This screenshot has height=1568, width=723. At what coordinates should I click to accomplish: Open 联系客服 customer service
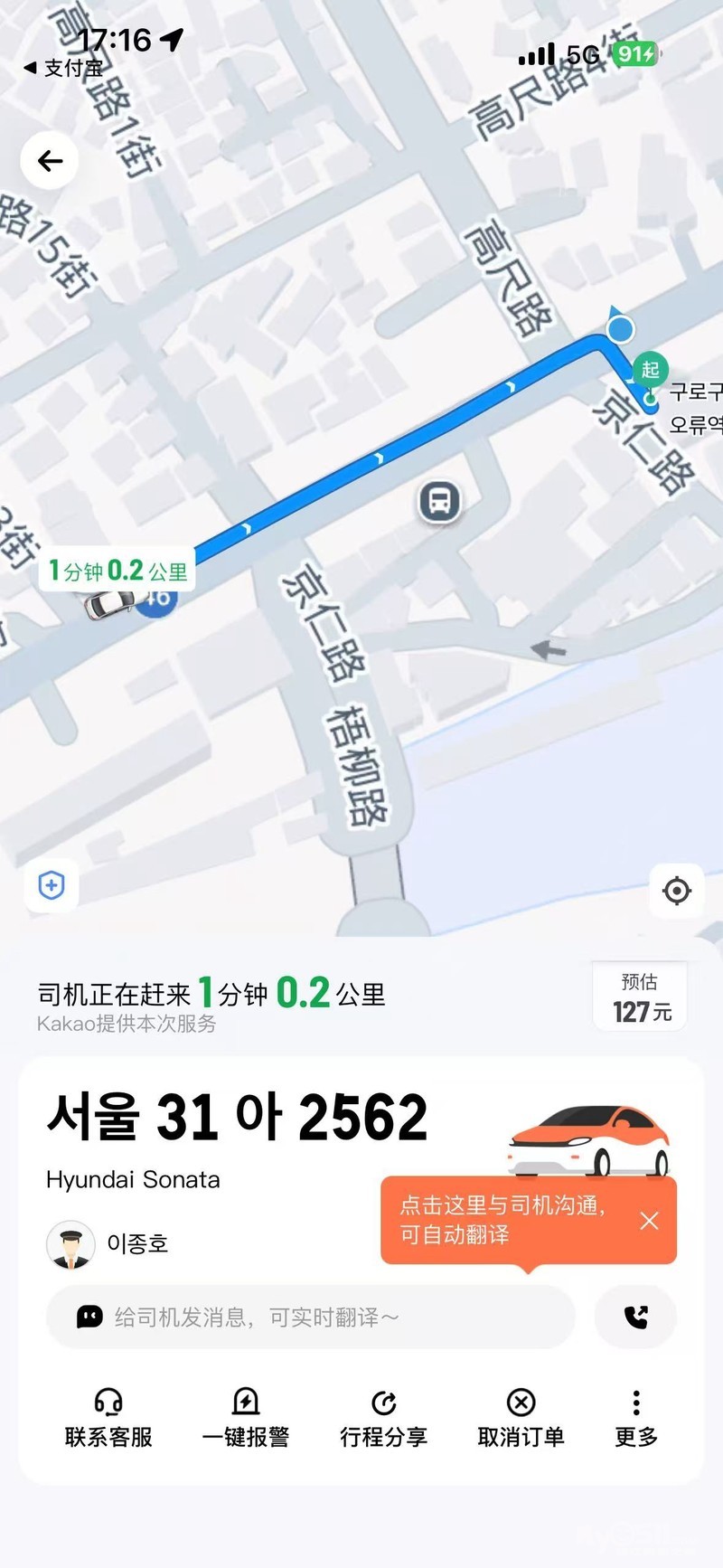[108, 1418]
